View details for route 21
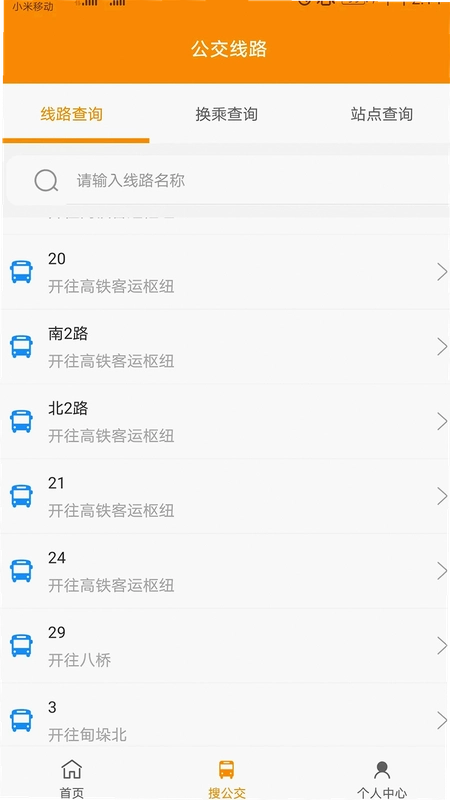The width and height of the screenshot is (450, 800). [x=225, y=496]
